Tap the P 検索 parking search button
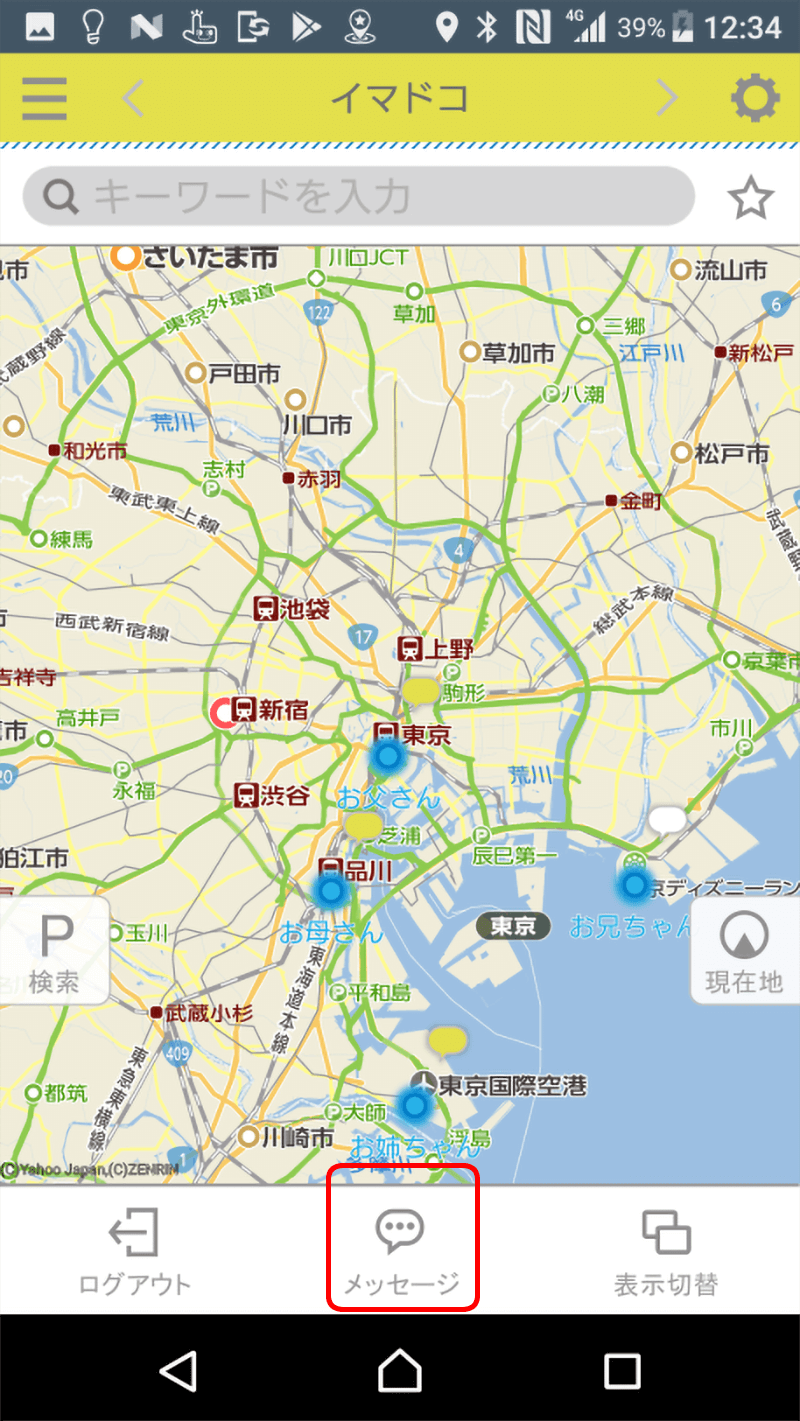 (x=54, y=950)
